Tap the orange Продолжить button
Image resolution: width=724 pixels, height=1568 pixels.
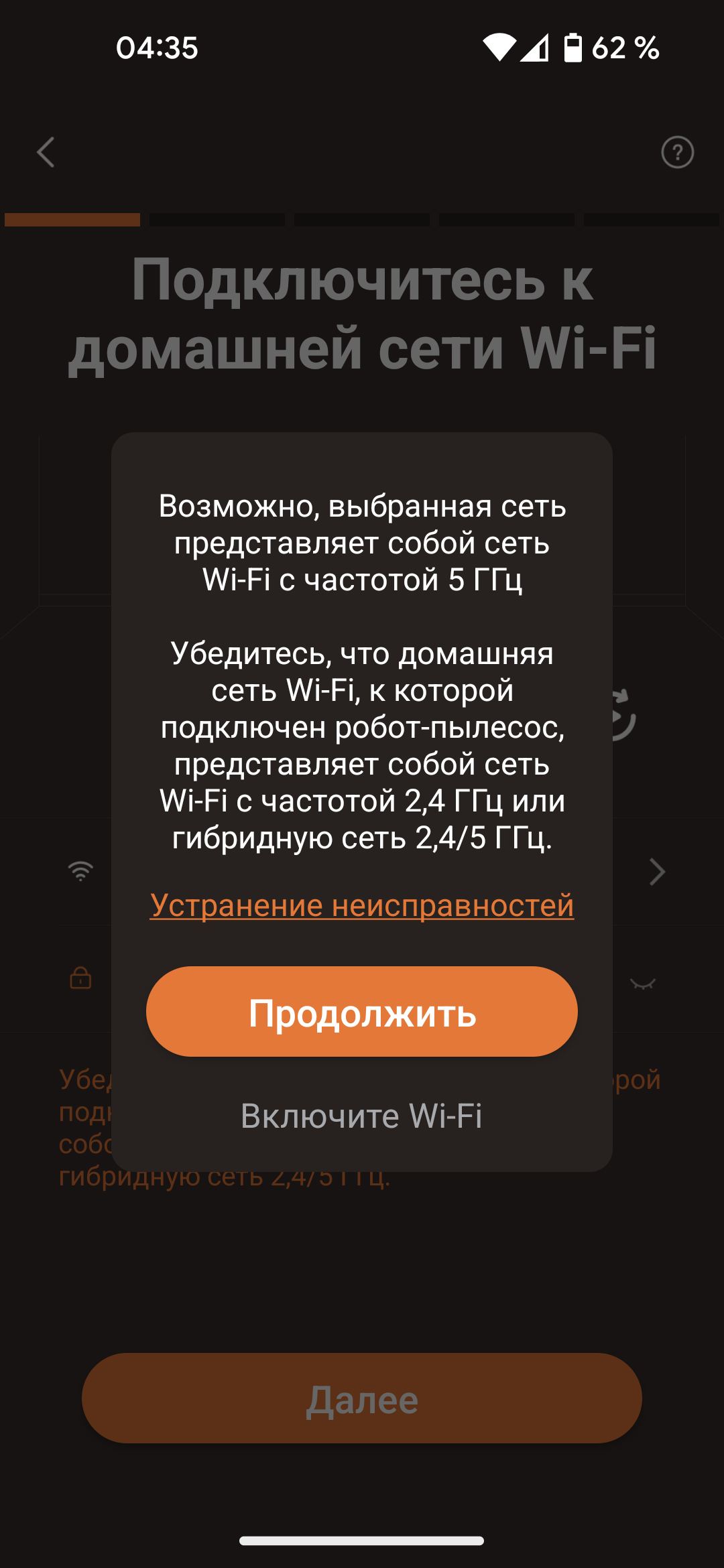coord(361,1011)
